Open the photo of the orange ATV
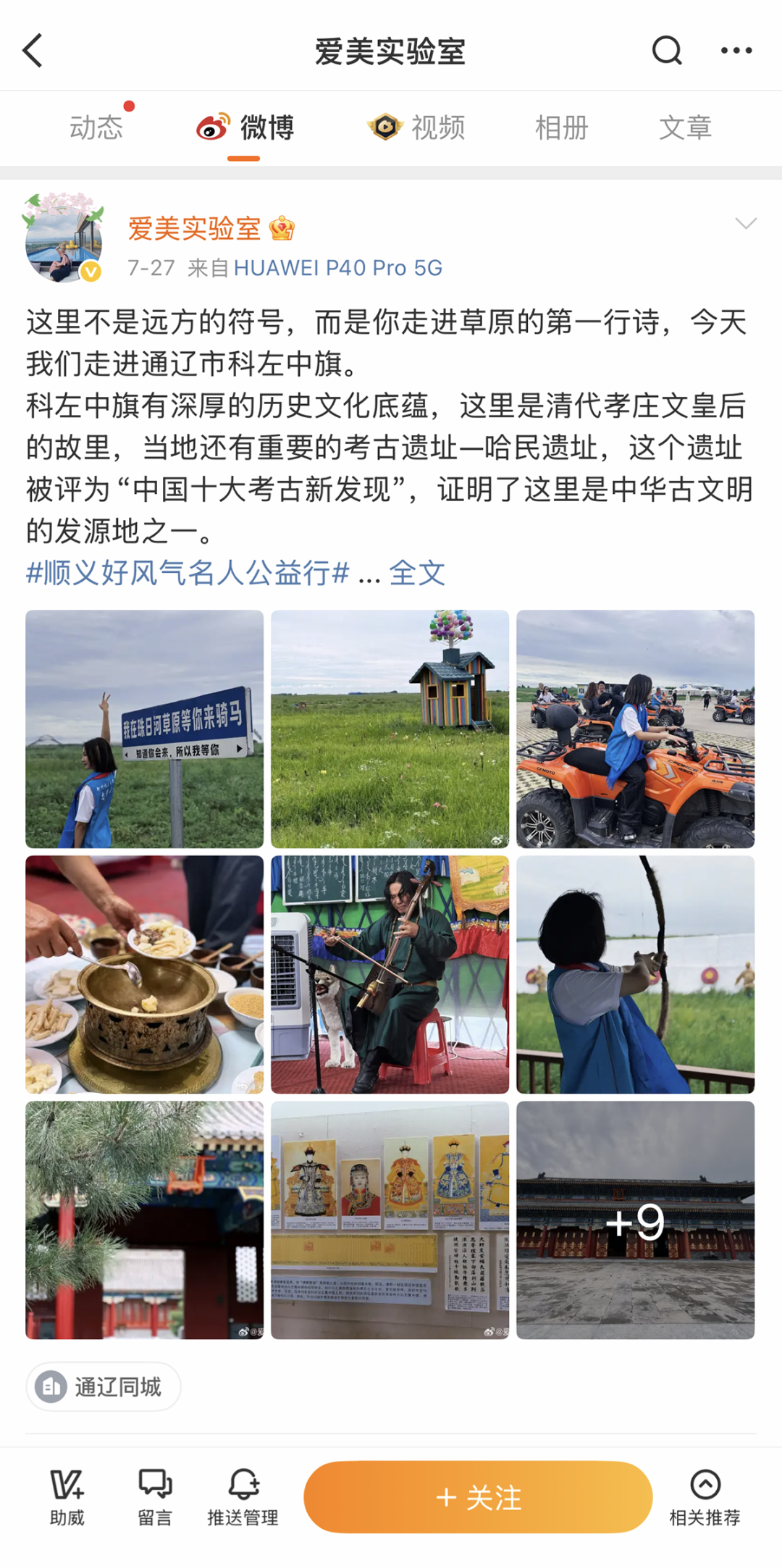The image size is (782, 1568). point(636,729)
